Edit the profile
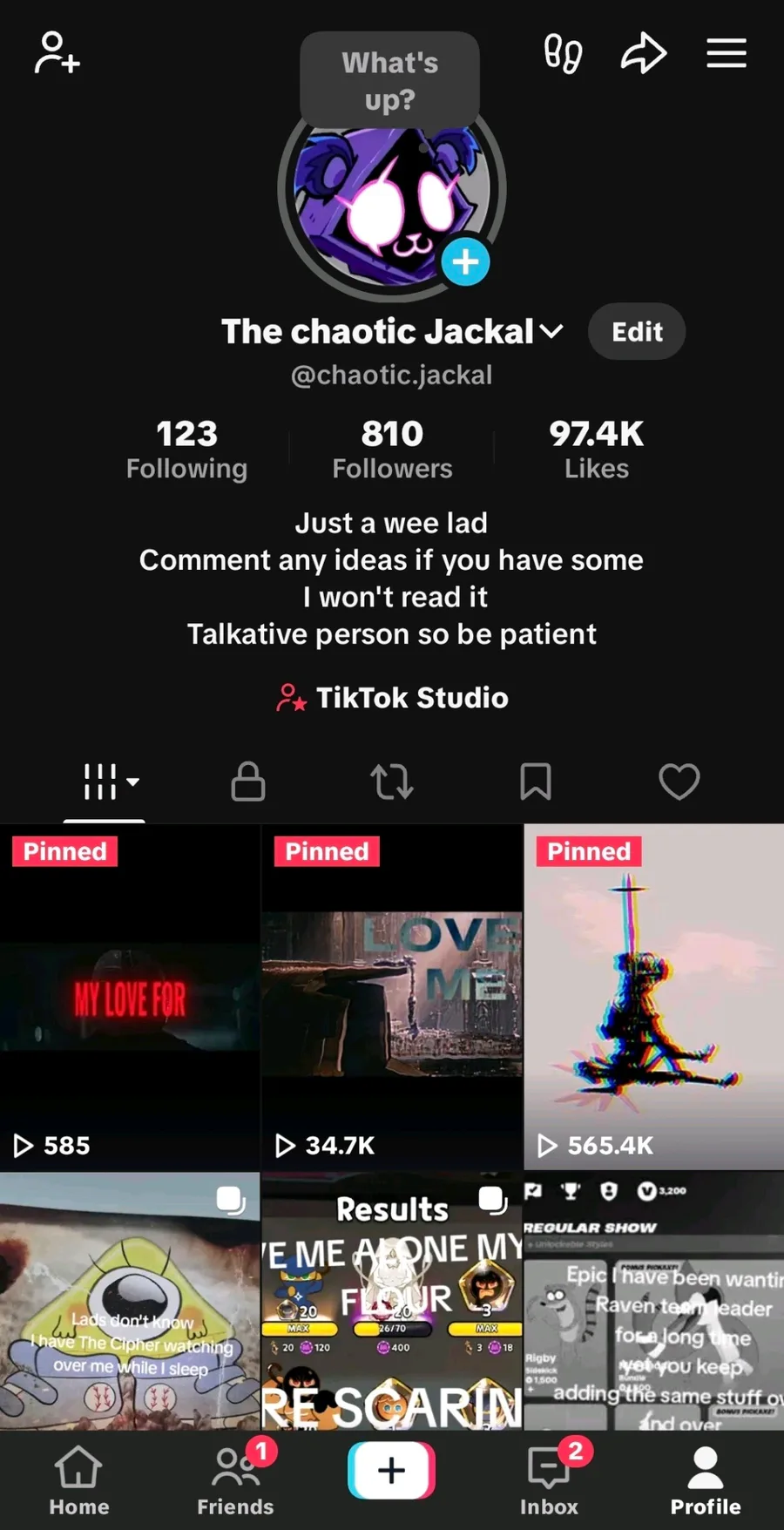 click(x=637, y=332)
